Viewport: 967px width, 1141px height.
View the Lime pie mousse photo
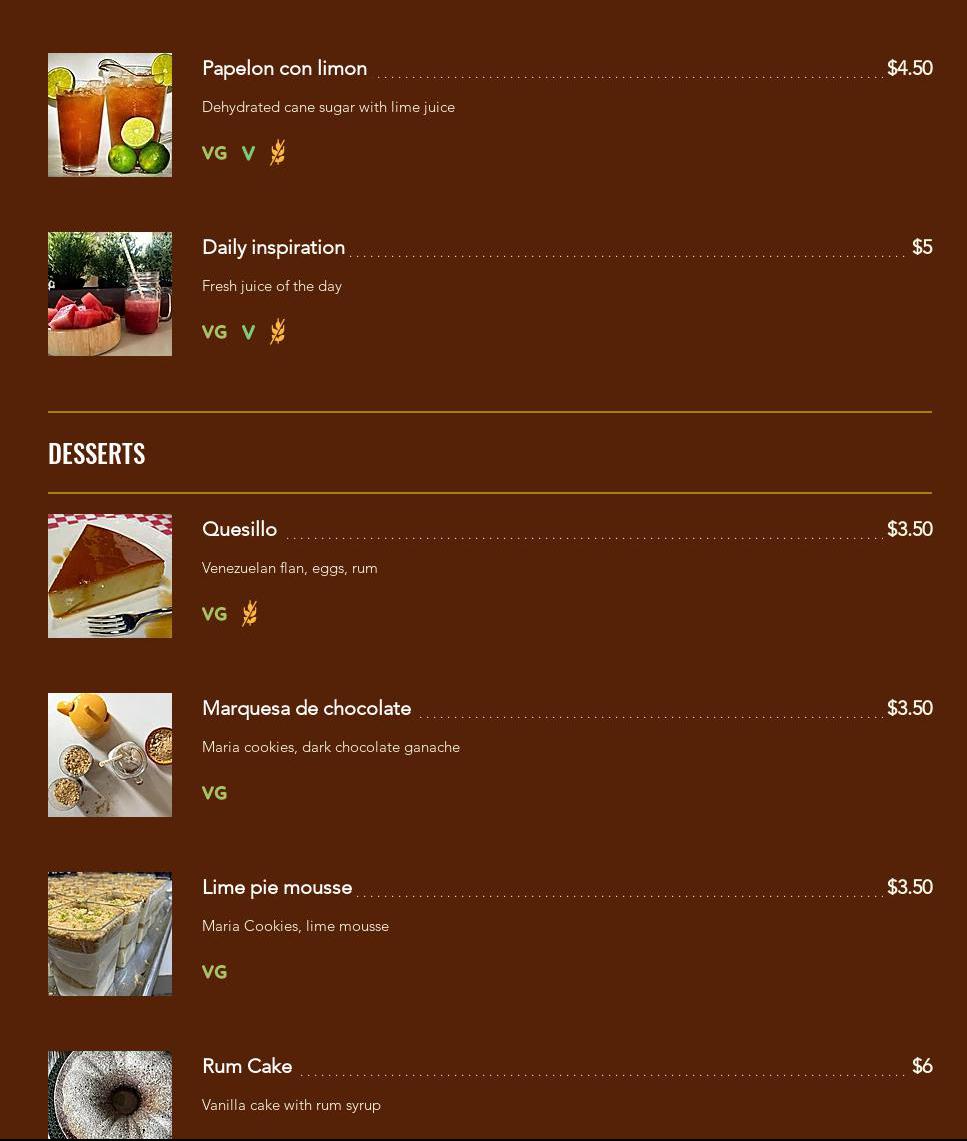coord(110,934)
